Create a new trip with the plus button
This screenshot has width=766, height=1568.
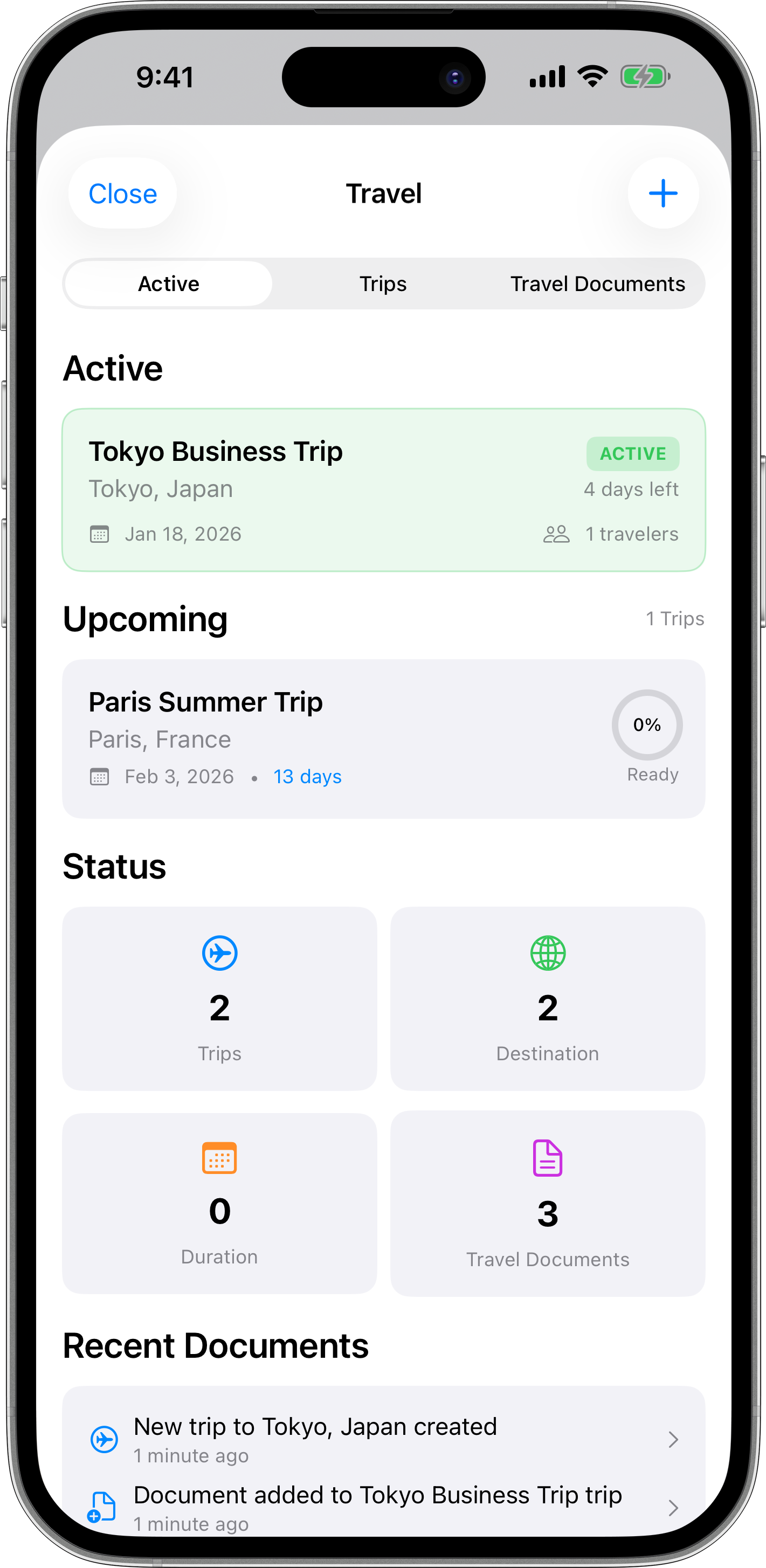click(663, 193)
